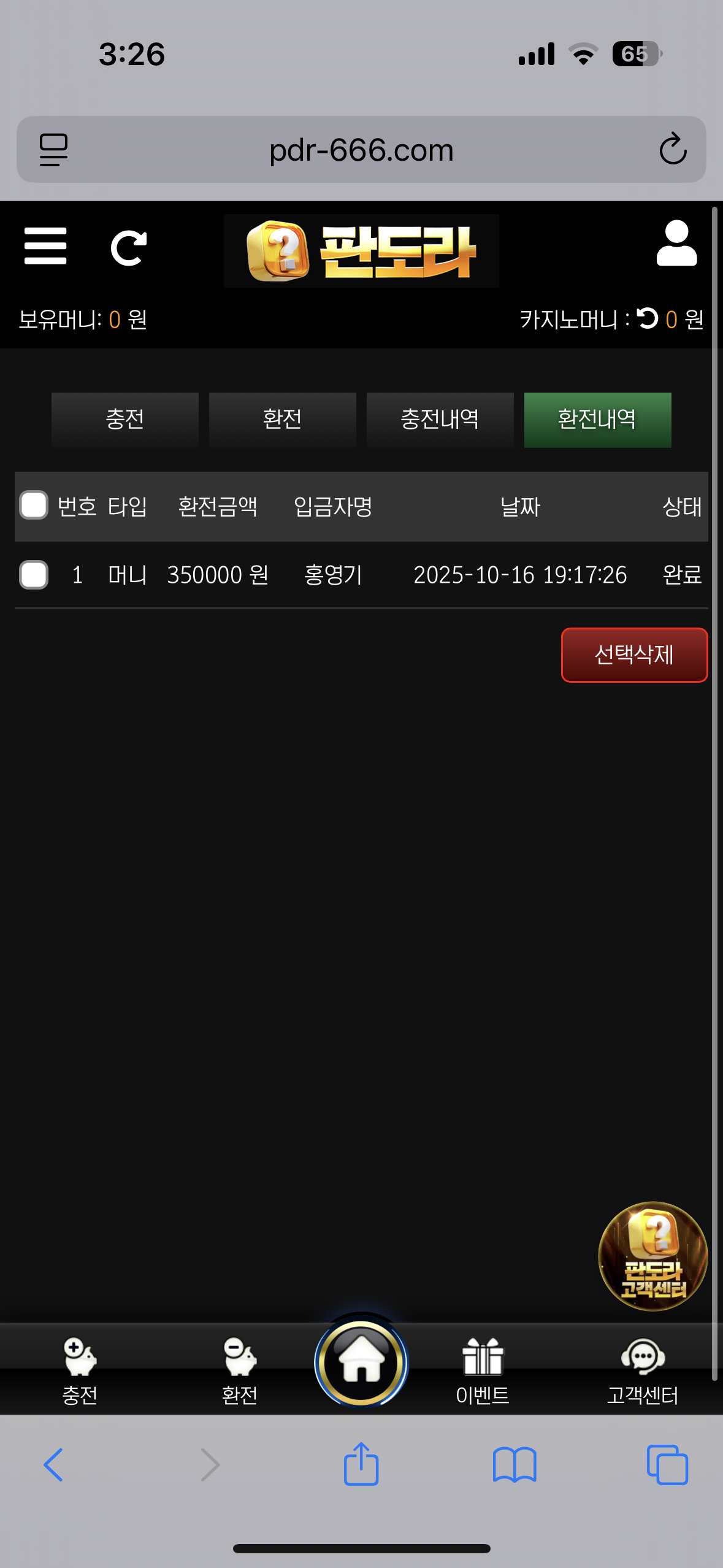Tap the refresh icon beside the menu
723x1568 pixels.
128,248
